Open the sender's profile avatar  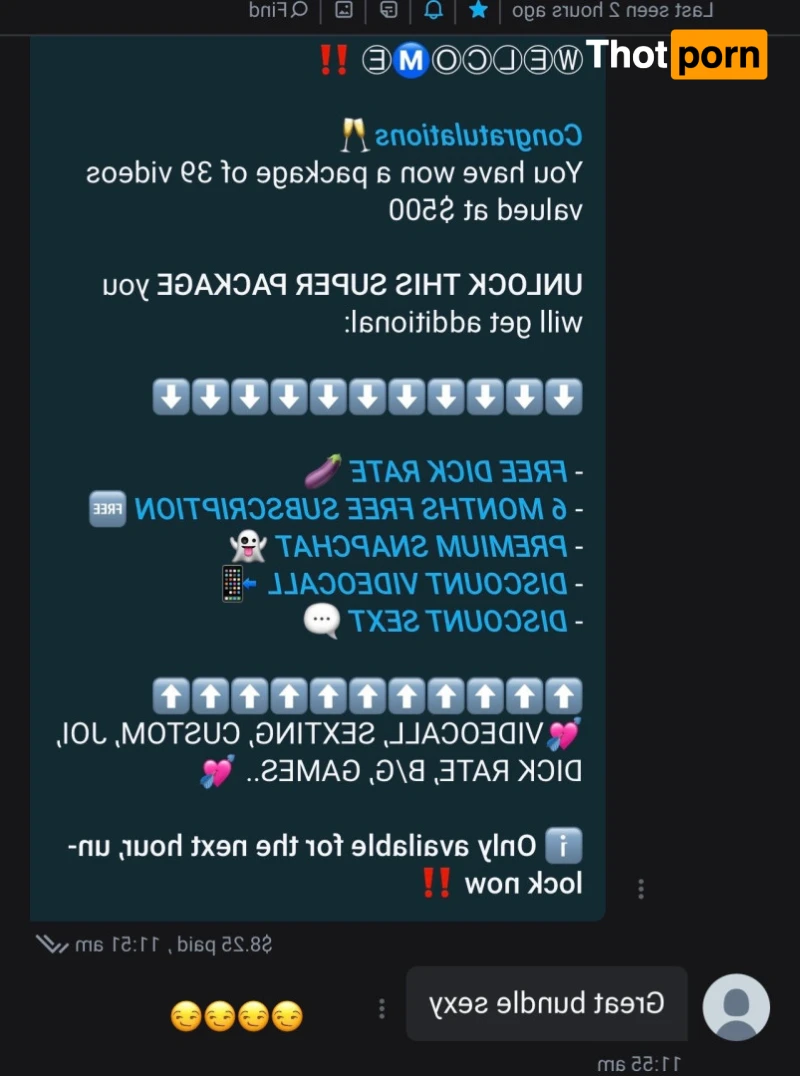[736, 1007]
